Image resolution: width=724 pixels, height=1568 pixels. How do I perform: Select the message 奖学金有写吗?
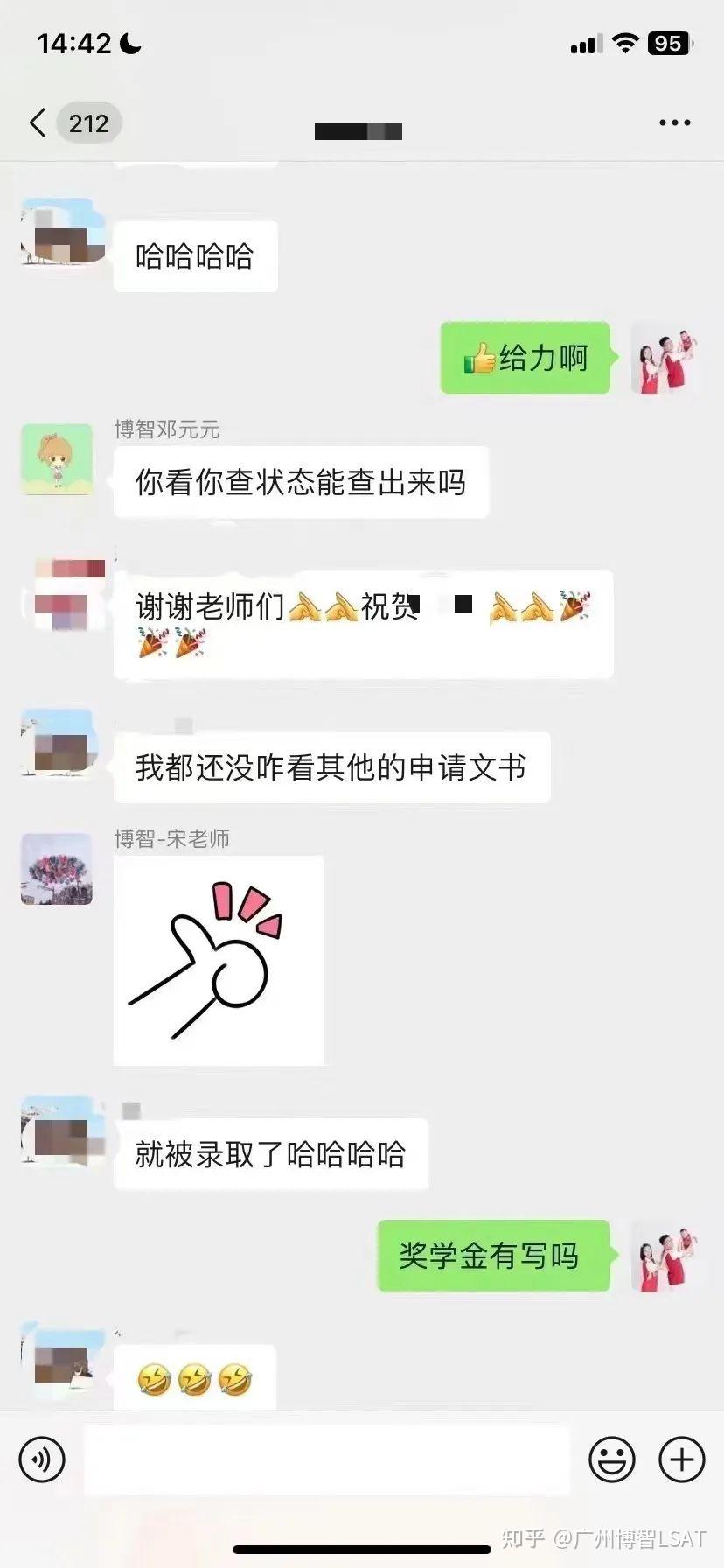click(492, 1256)
